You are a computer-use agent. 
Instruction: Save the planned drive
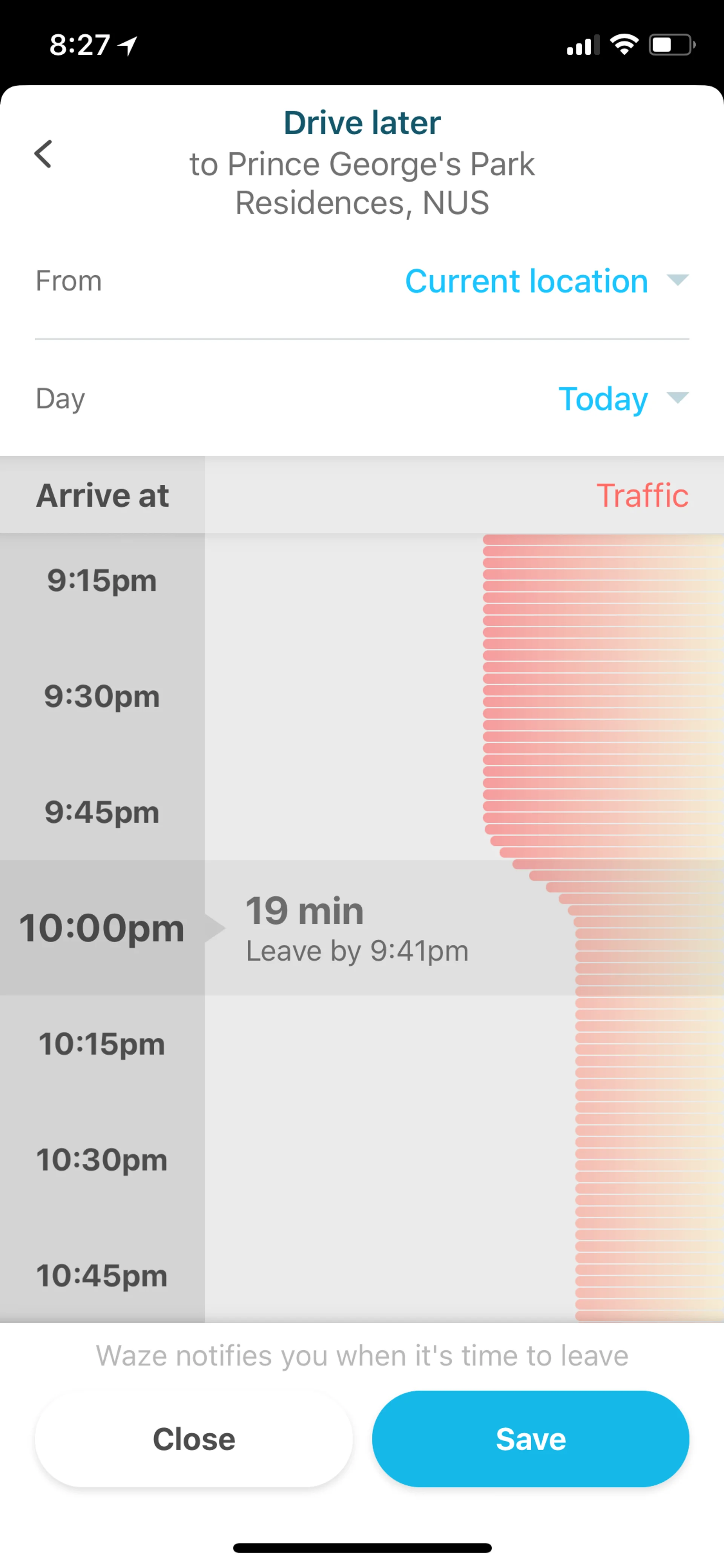(x=530, y=1439)
